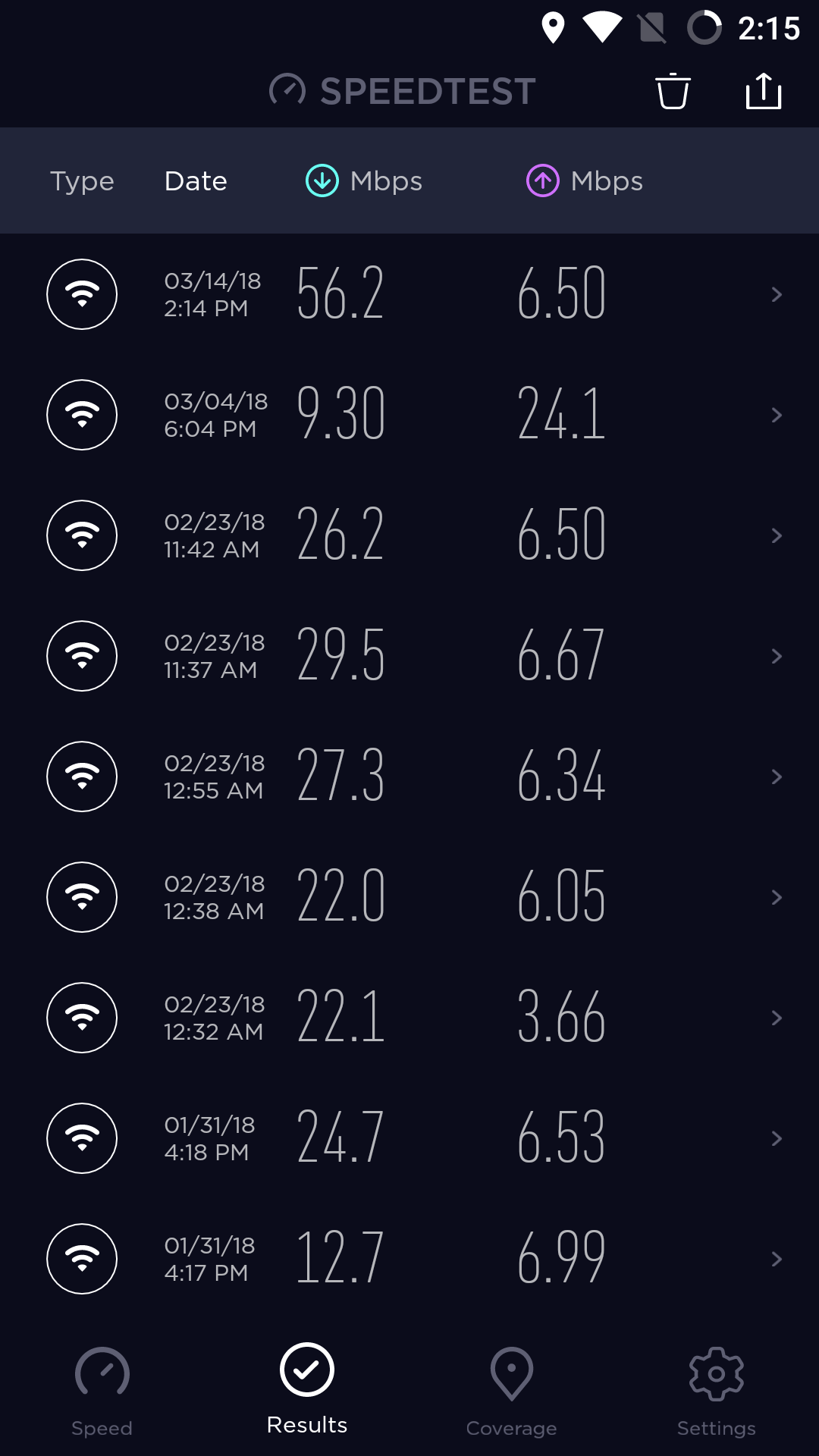Screen dimensions: 819x1456
Task: View the 01/31/18 4:17 PM result
Action: pos(409,1259)
